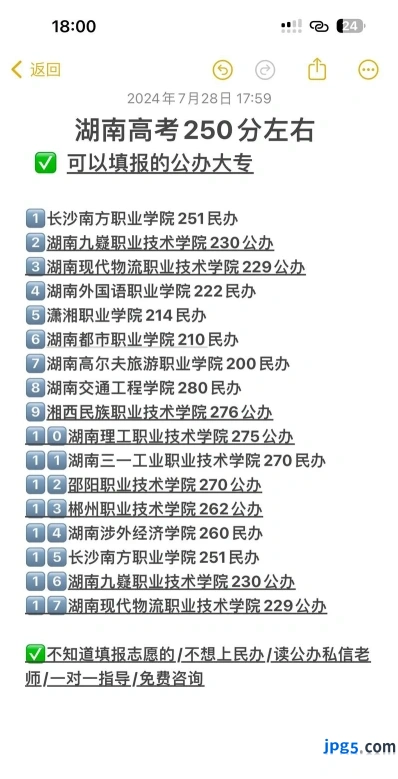Screen dimensions: 398x779
Task: Open the more options menu
Action: (368, 70)
